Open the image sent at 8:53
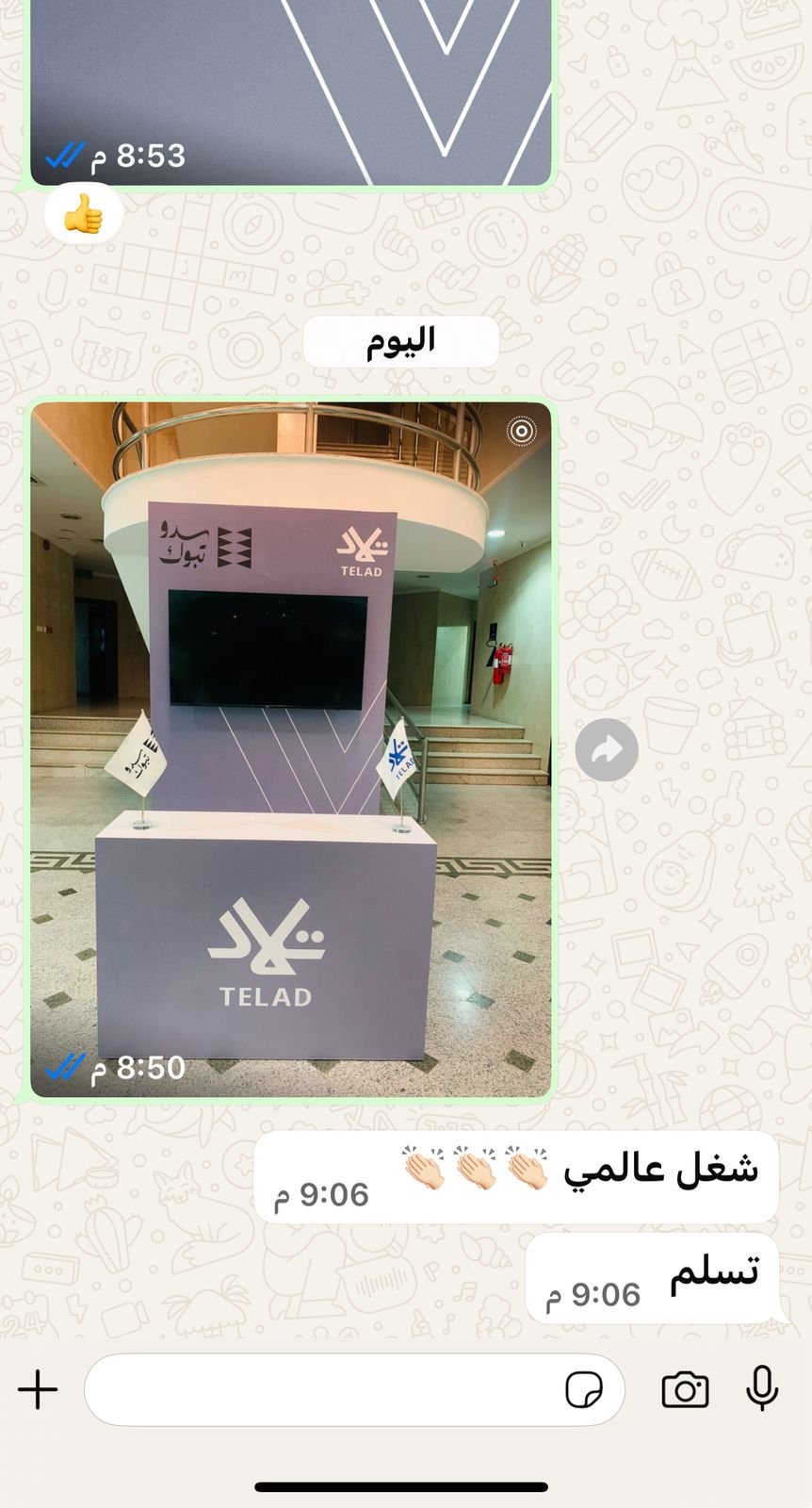 [x=290, y=90]
